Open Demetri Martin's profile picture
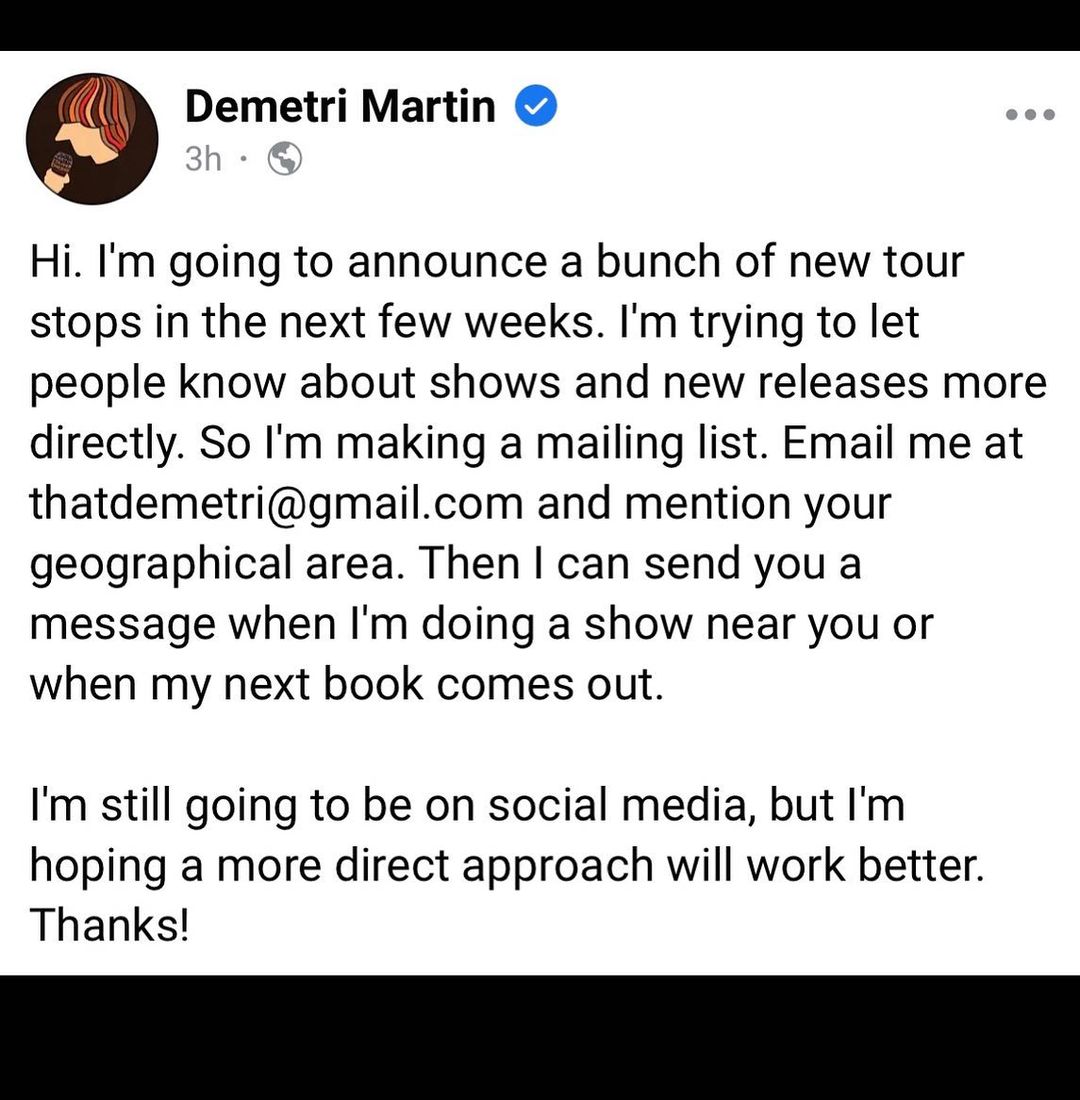Screen dimensions: 1080x1100 (92, 139)
